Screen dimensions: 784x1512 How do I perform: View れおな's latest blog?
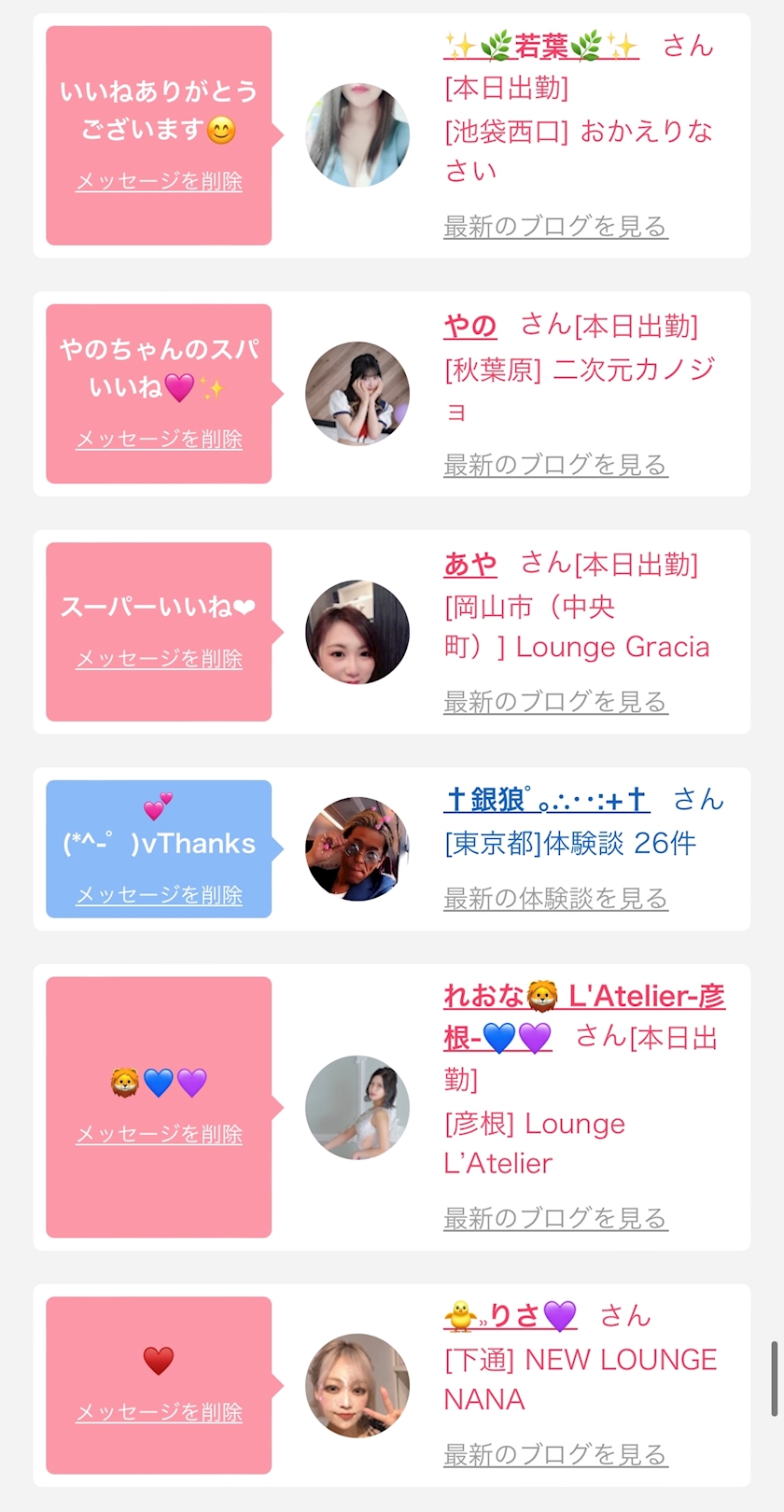pyautogui.click(x=555, y=1218)
